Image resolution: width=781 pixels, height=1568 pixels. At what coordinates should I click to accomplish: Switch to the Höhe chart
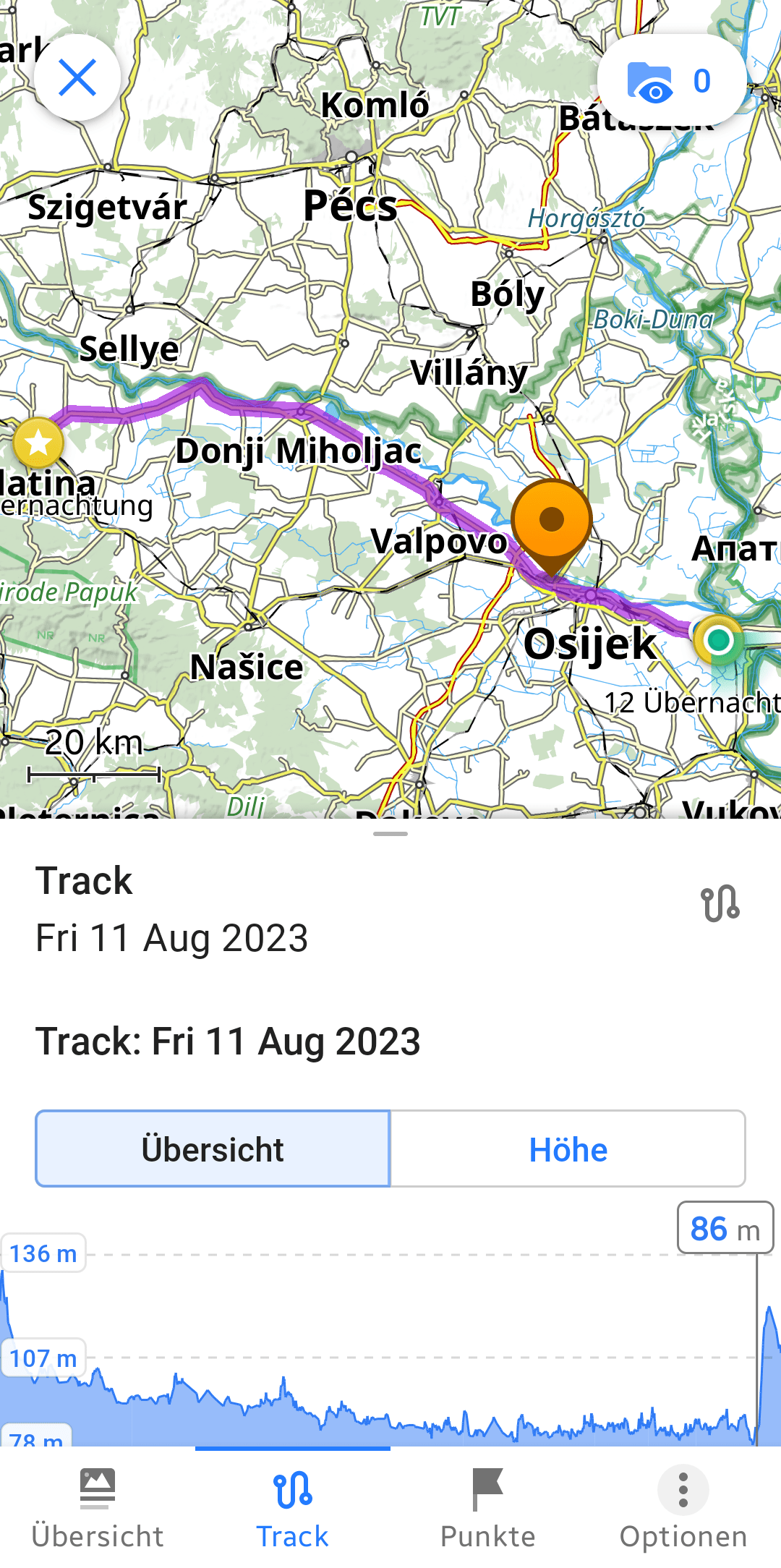pos(568,1149)
